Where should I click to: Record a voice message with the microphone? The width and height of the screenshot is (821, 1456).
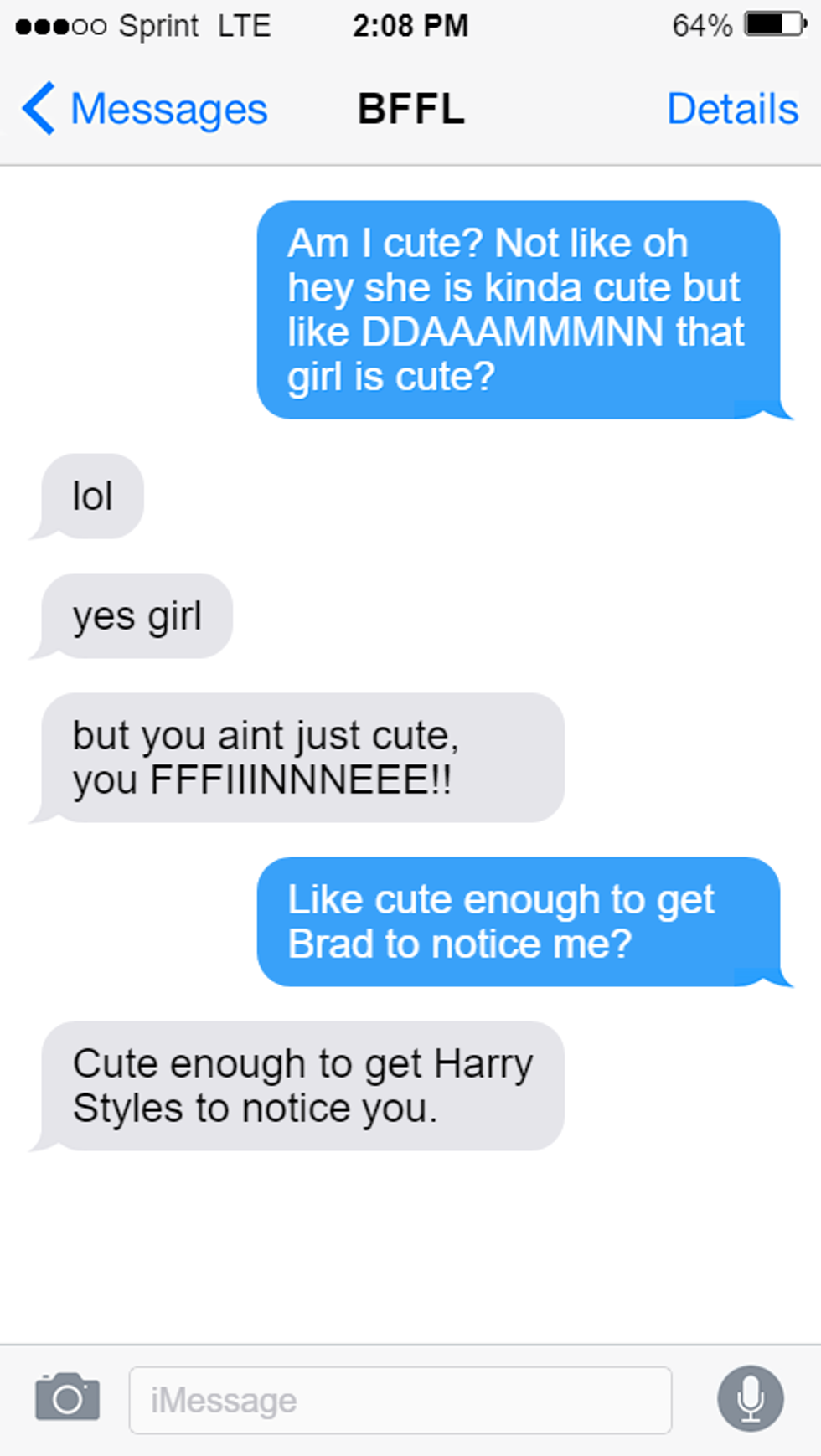point(751,1398)
